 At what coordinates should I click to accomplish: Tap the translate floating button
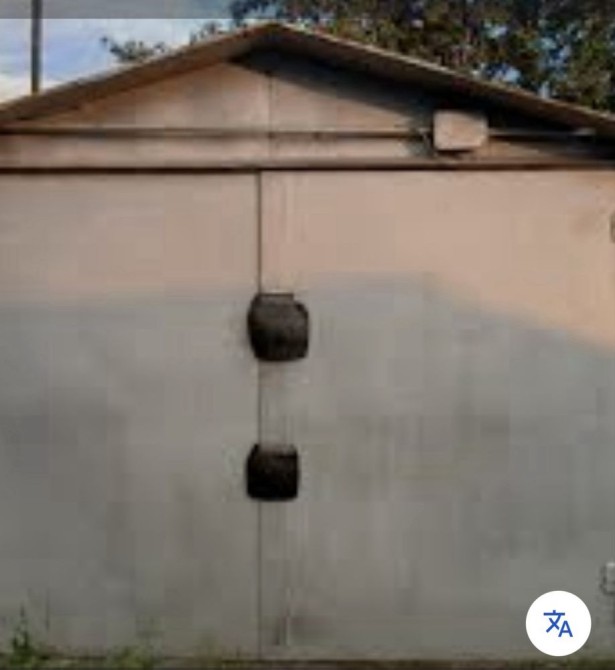point(558,623)
